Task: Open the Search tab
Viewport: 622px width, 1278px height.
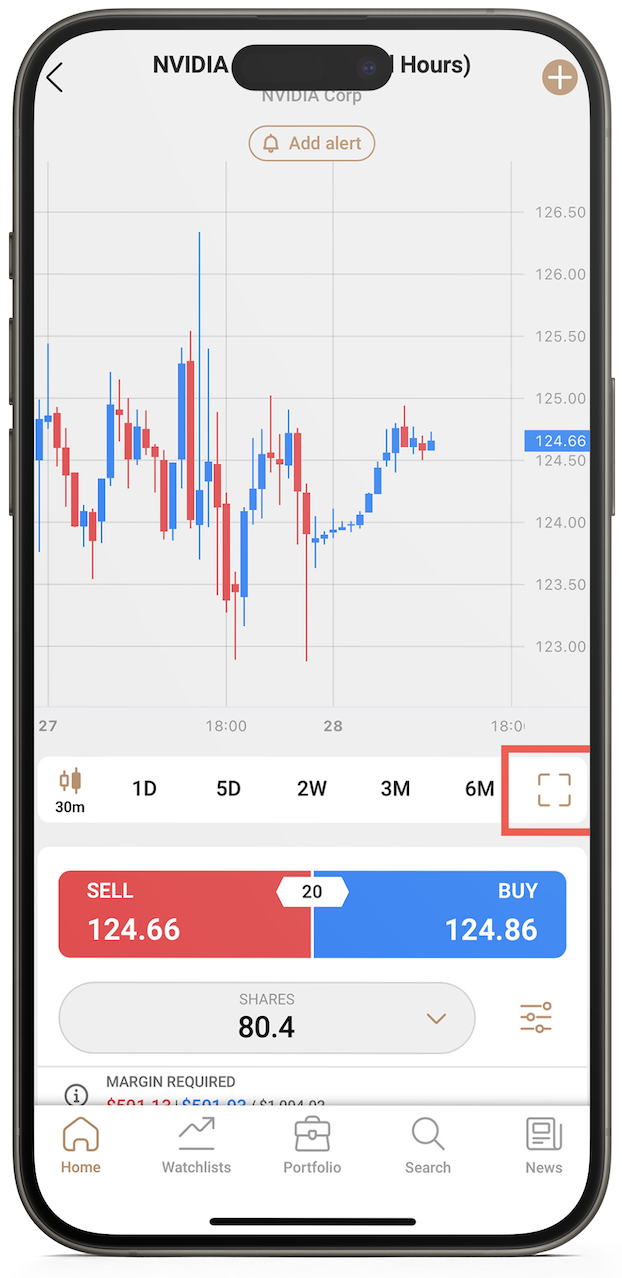Action: (428, 1145)
